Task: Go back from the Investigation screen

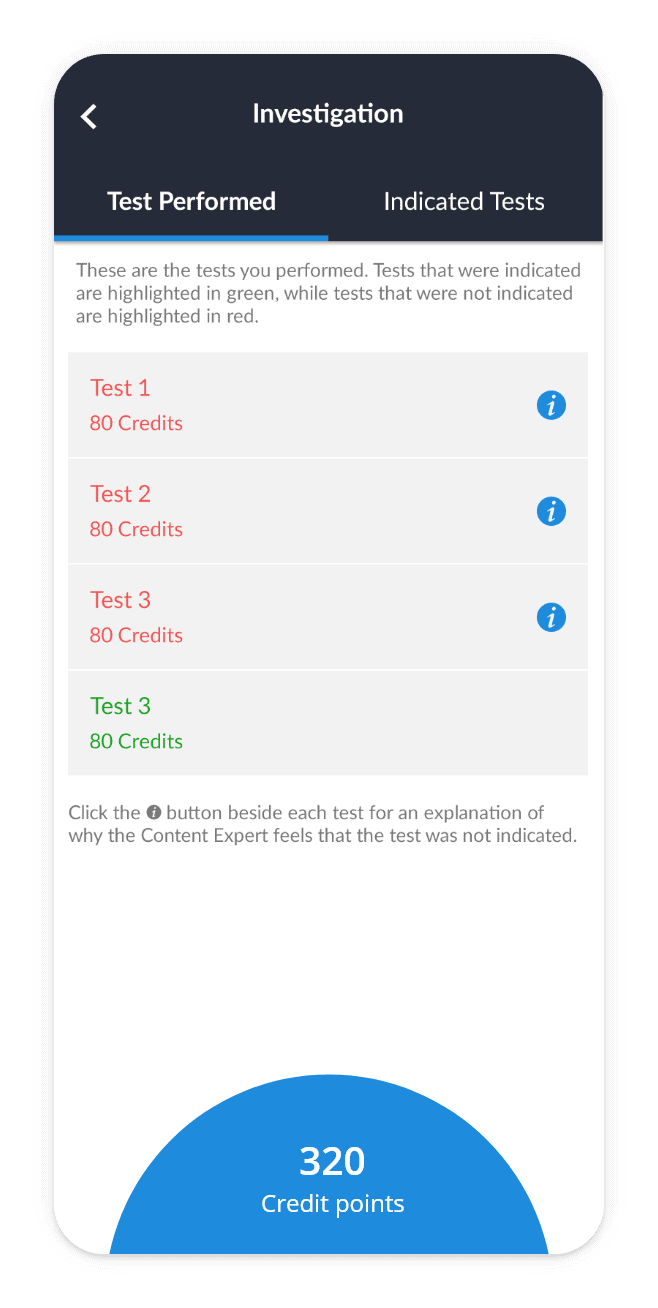Action: pyautogui.click(x=89, y=116)
